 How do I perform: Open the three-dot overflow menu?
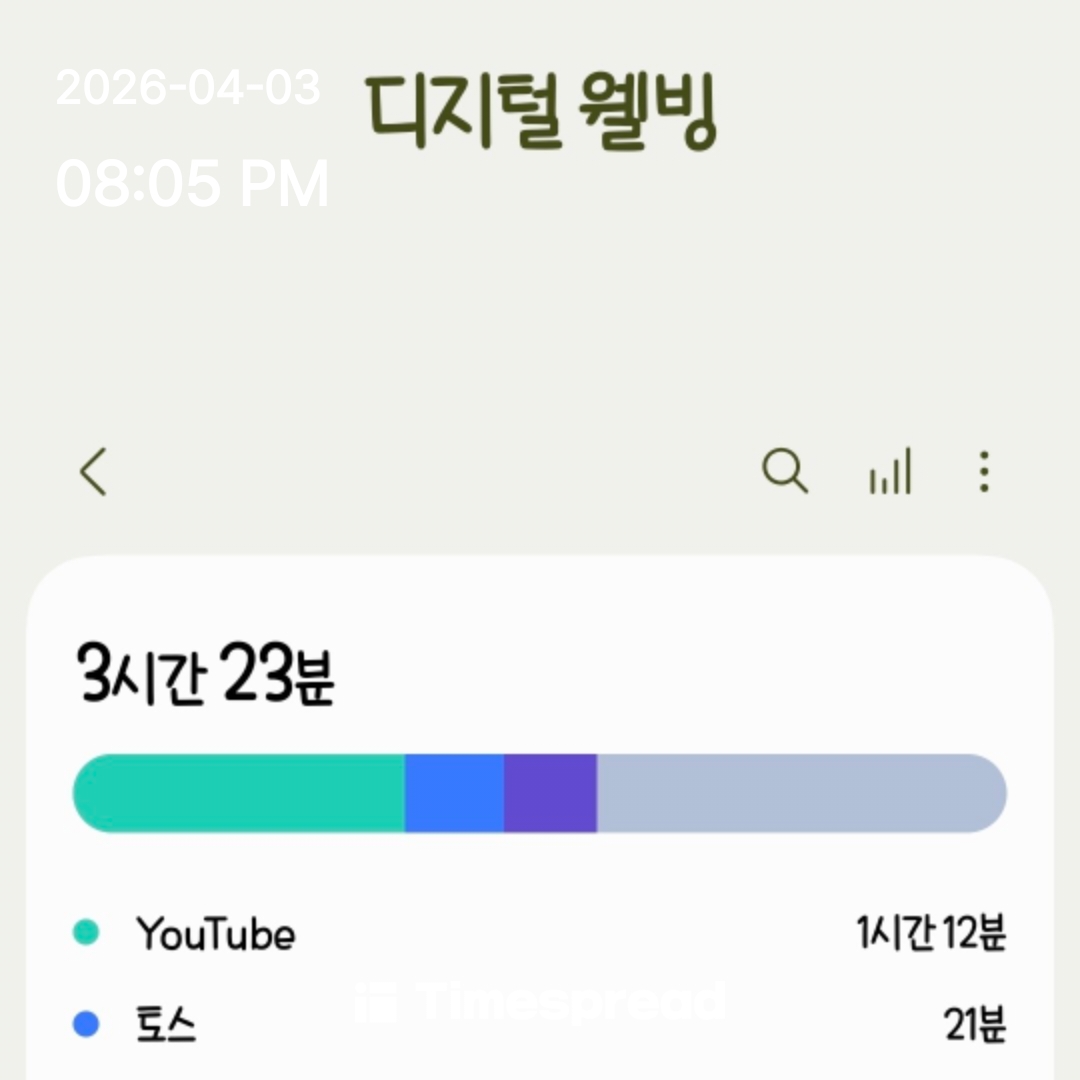pyautogui.click(x=984, y=472)
